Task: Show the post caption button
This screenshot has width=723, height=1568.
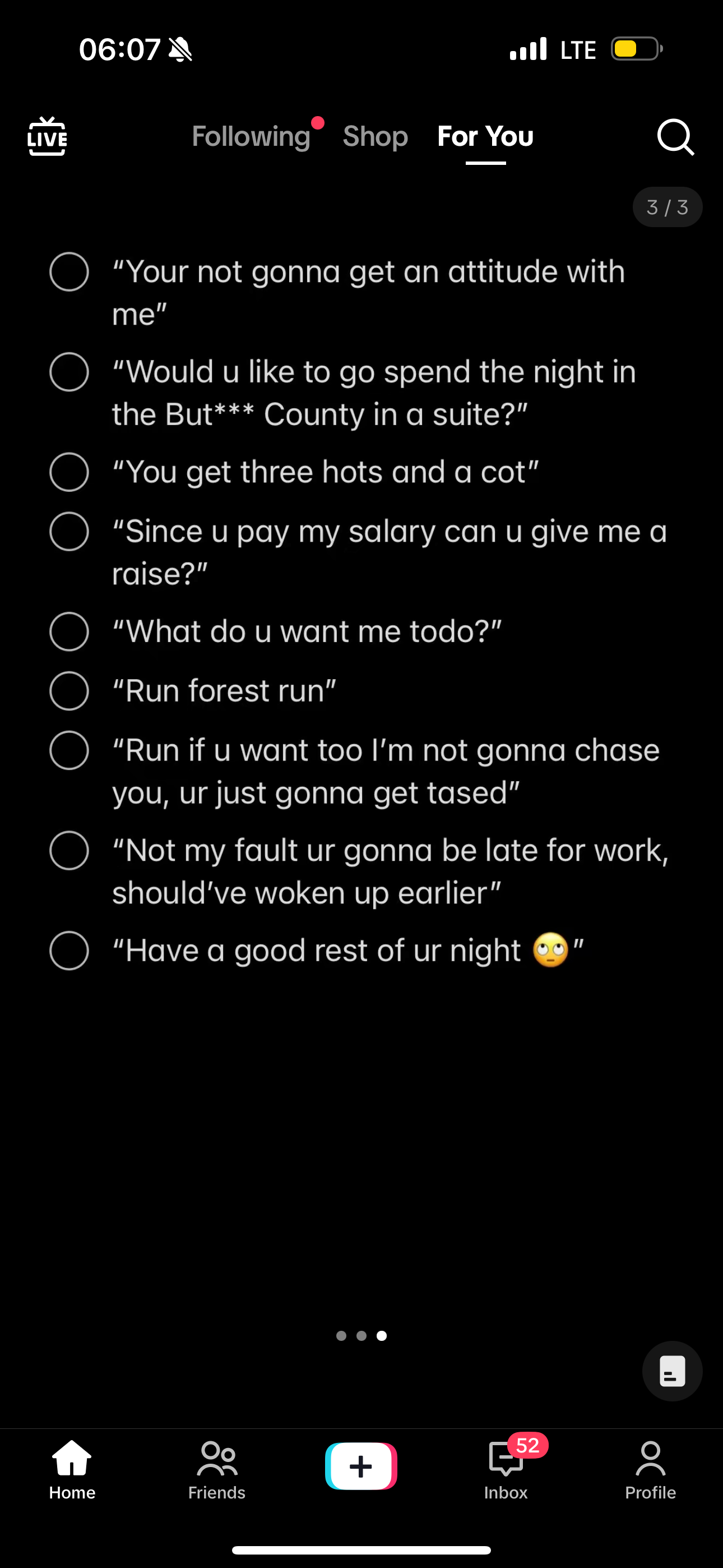Action: (672, 1371)
